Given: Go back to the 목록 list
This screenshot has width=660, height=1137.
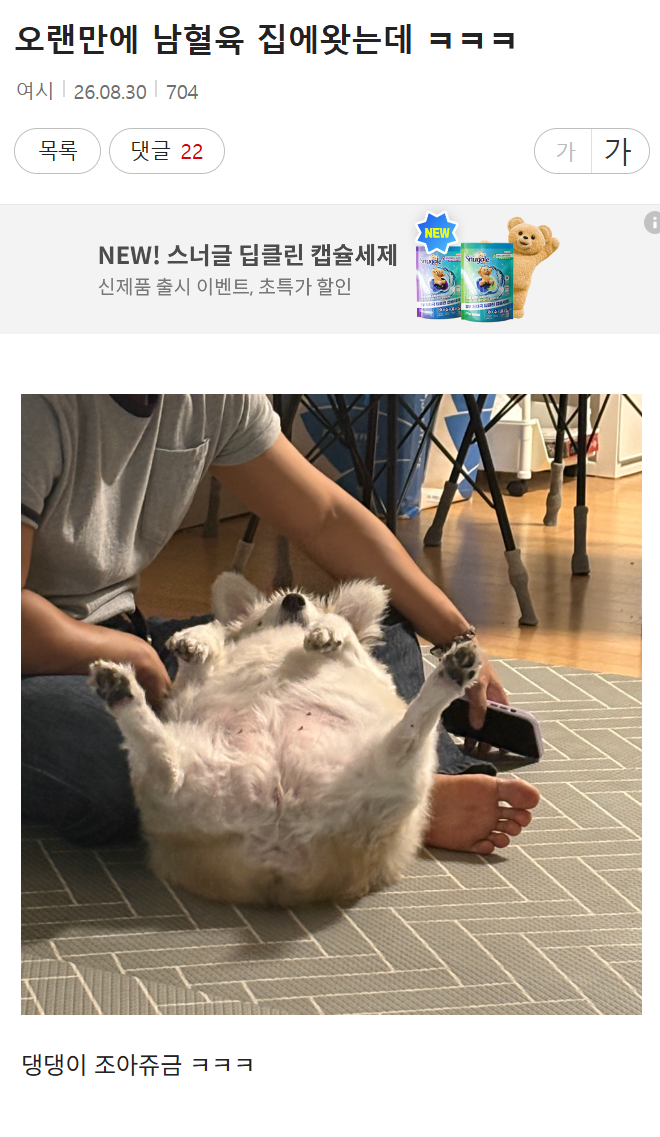Looking at the screenshot, I should (57, 151).
